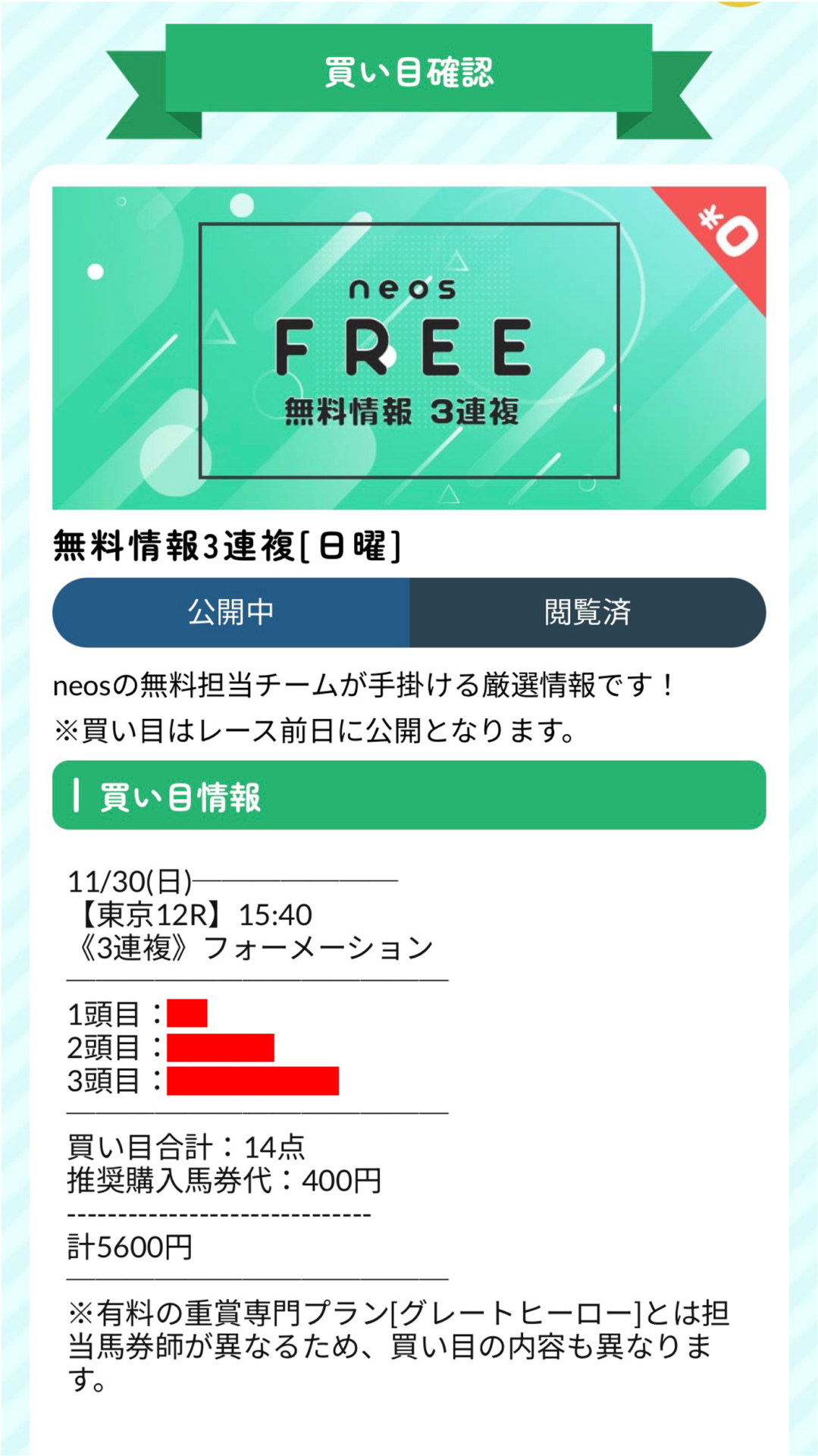
Task: Switch to the 閲覧済 segment
Action: coord(587,612)
